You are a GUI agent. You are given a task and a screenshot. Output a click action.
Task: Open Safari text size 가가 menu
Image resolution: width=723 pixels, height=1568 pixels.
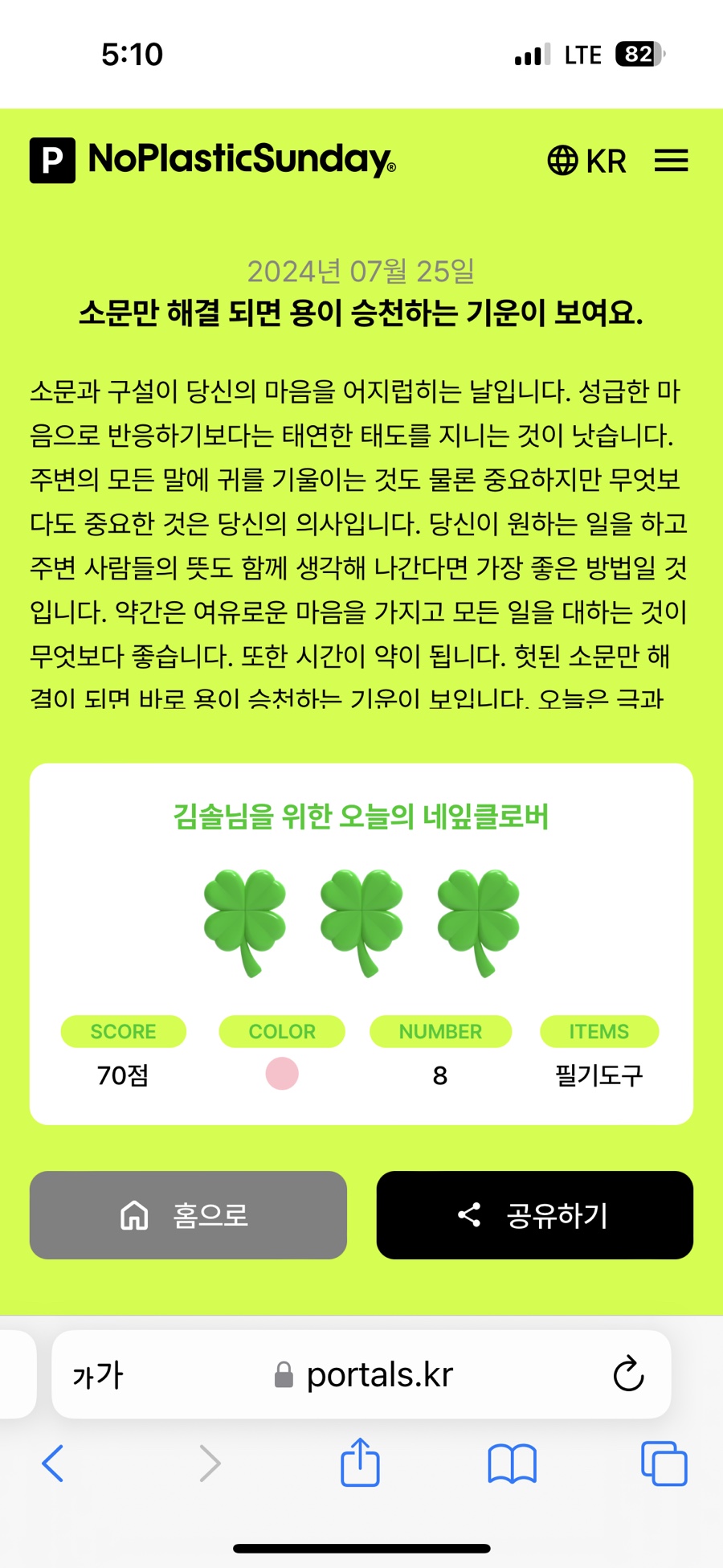click(98, 1375)
